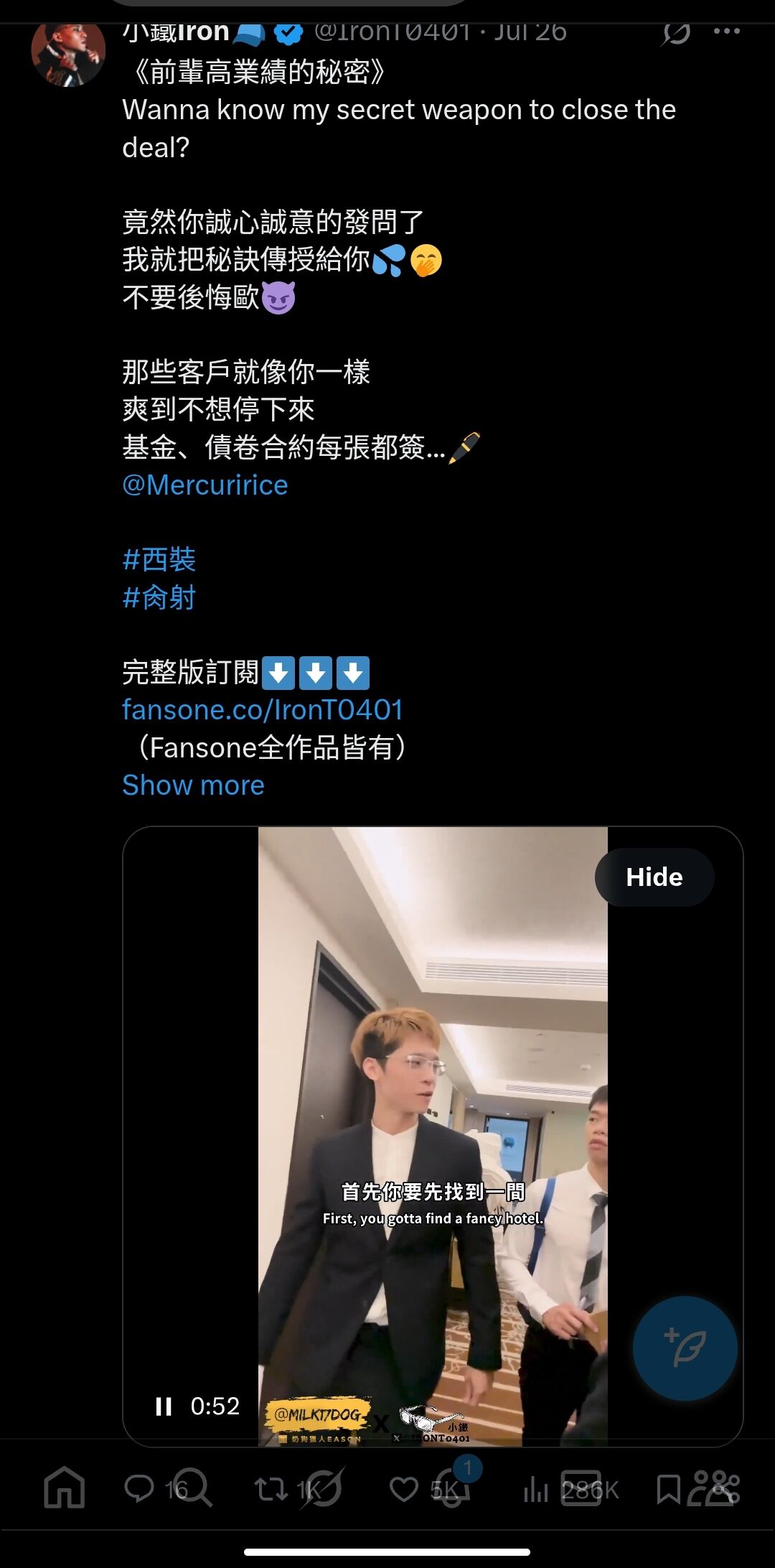Open the post's overflow menu
The image size is (775, 1568).
tap(726, 32)
